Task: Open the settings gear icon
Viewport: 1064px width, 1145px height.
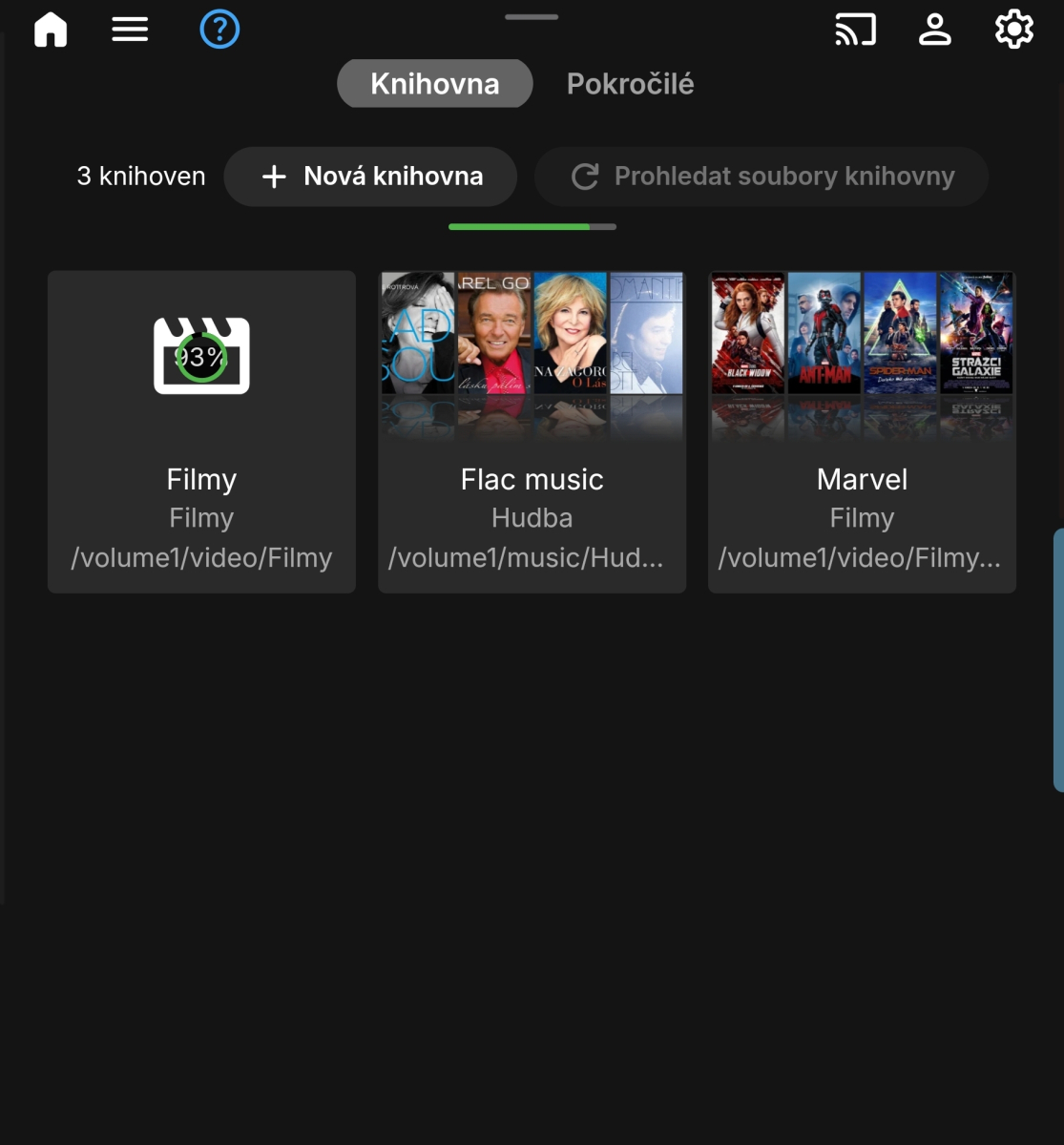Action: (1012, 29)
